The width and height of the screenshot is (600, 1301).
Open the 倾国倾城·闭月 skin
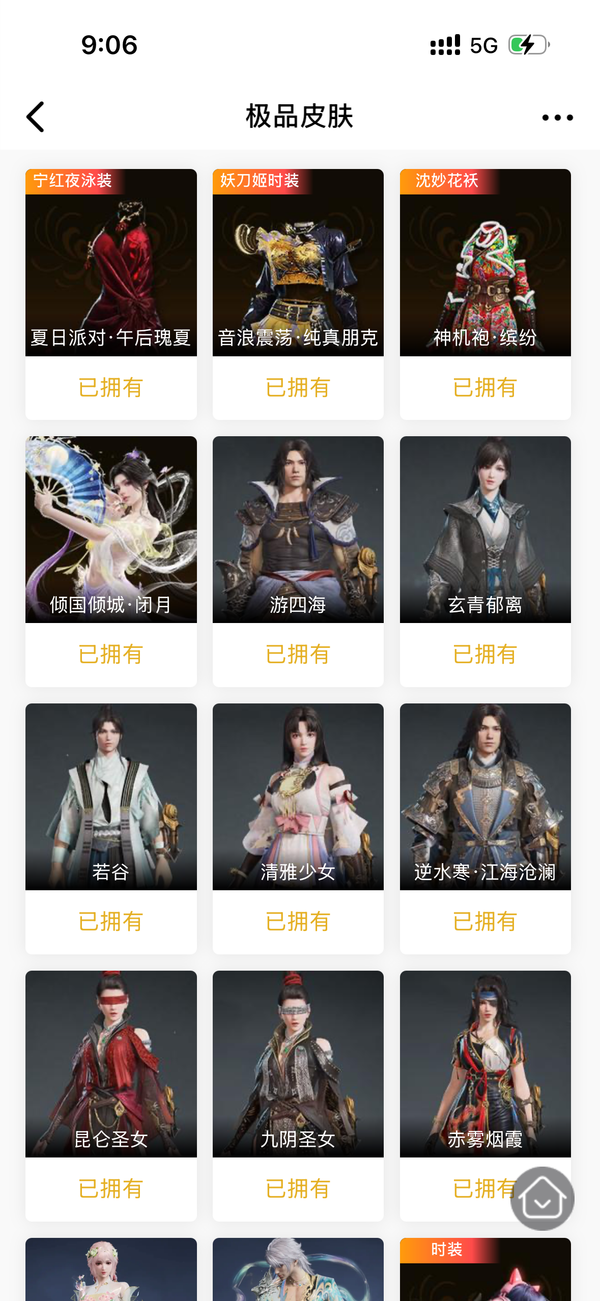coord(111,530)
